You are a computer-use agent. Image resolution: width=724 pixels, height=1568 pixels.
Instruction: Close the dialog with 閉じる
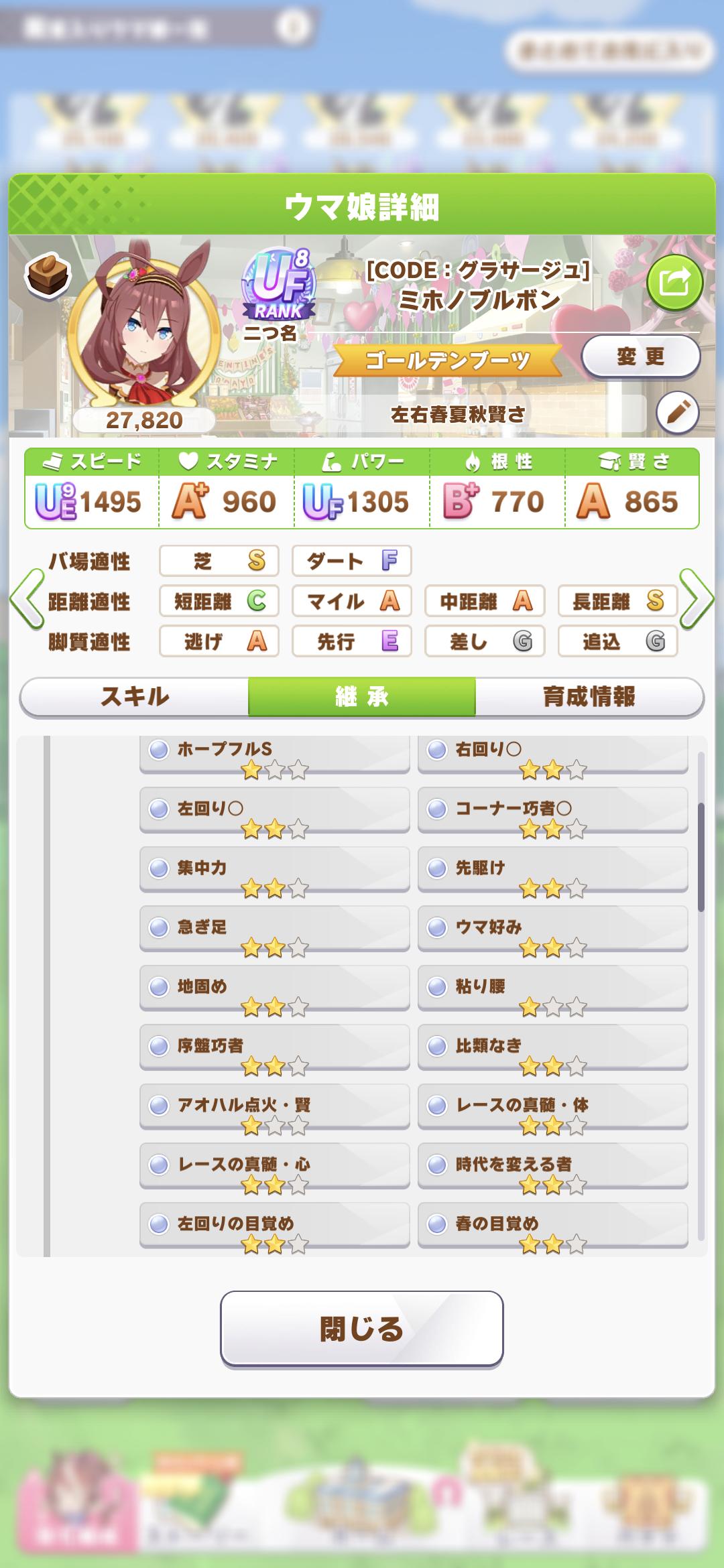point(361,1328)
